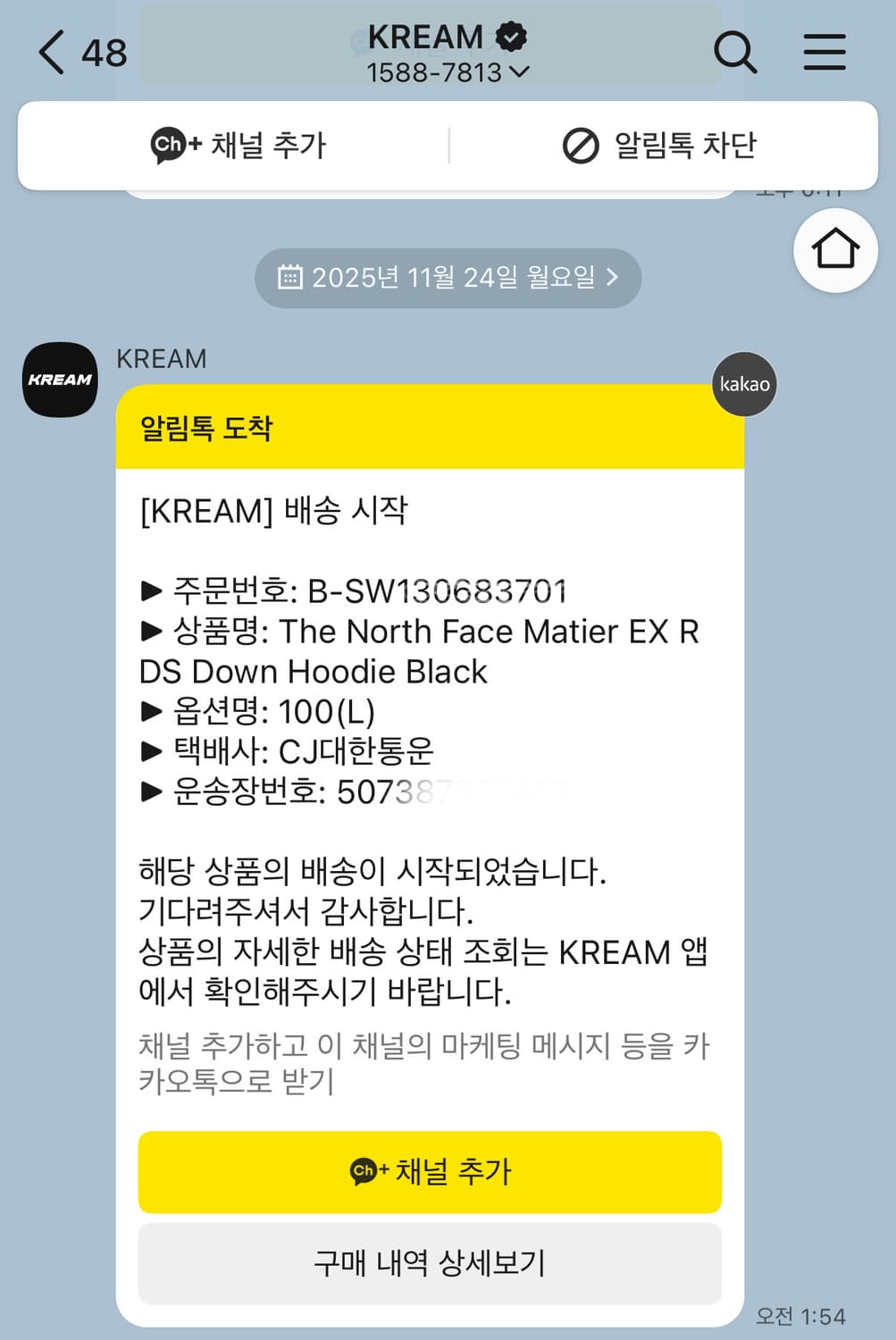Image resolution: width=896 pixels, height=1340 pixels.
Task: Click the yellow 채널 추가 button
Action: [430, 1172]
